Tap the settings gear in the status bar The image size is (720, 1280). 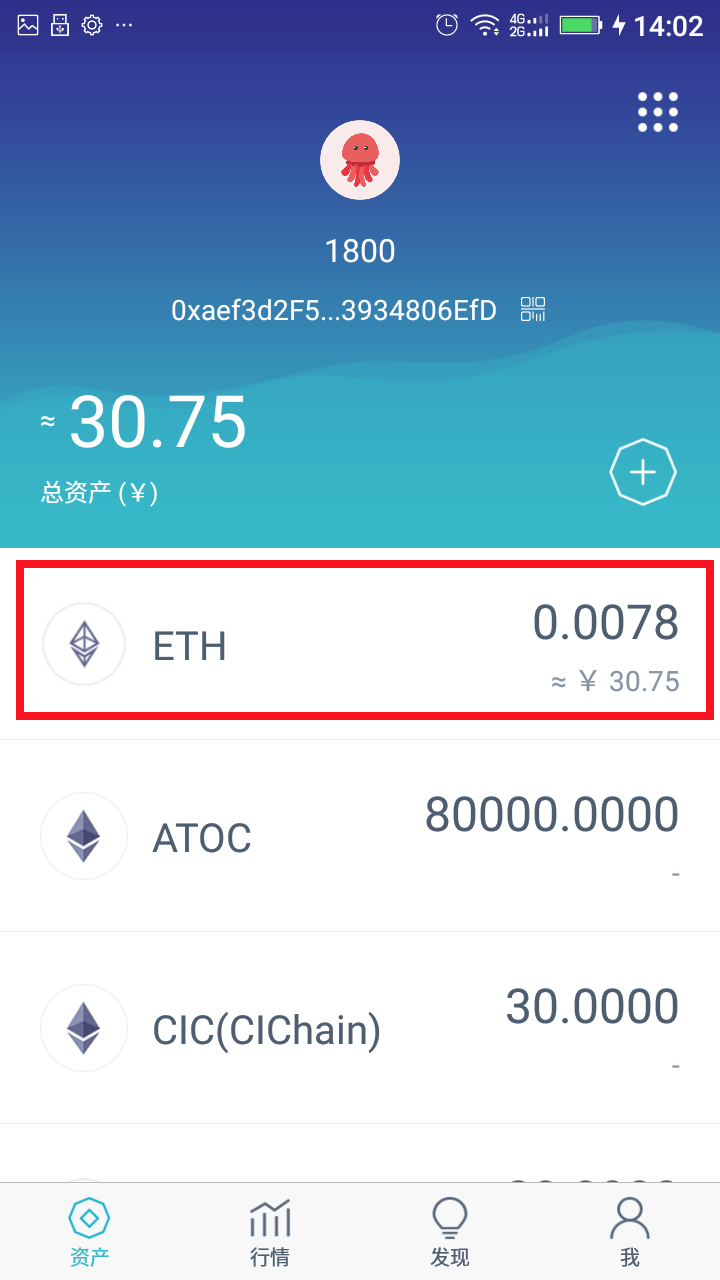click(92, 24)
